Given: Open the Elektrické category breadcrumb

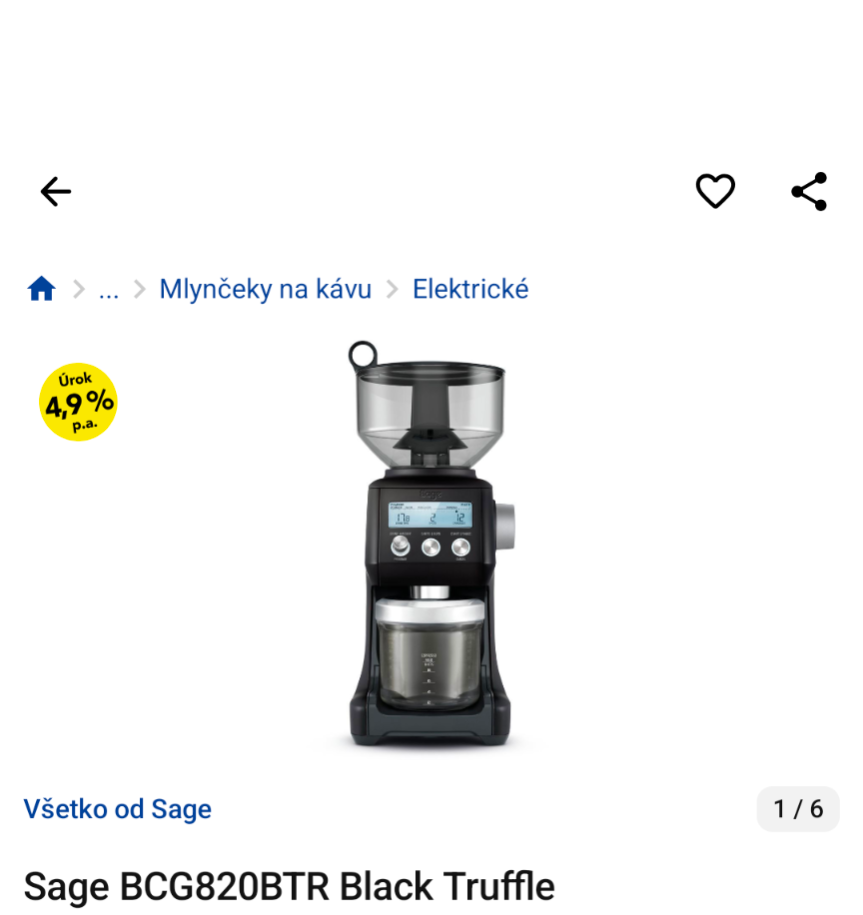Looking at the screenshot, I should pyautogui.click(x=470, y=289).
